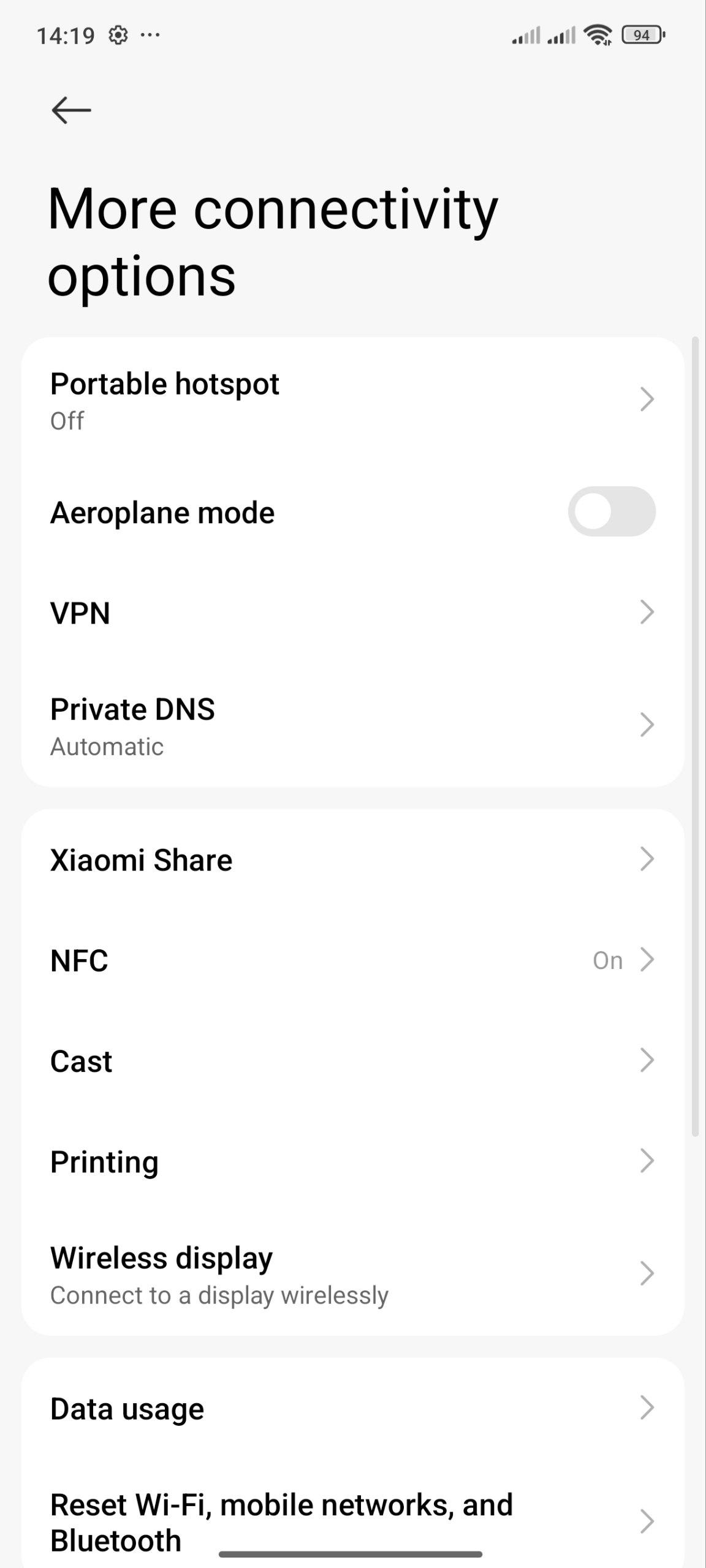Image resolution: width=706 pixels, height=1568 pixels.
Task: Open the VPN settings row
Action: pyautogui.click(x=353, y=612)
